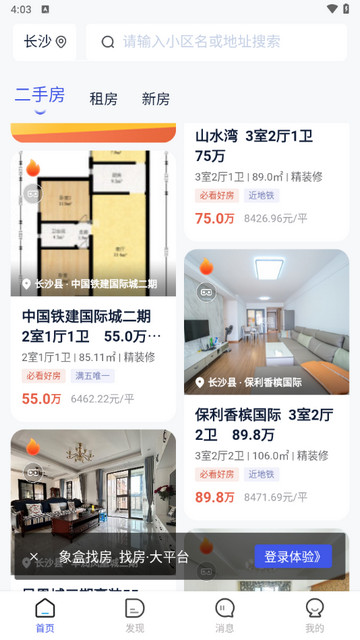Image resolution: width=360 pixels, height=640 pixels.
Task: Select the 二手房 tab
Action: [40, 95]
